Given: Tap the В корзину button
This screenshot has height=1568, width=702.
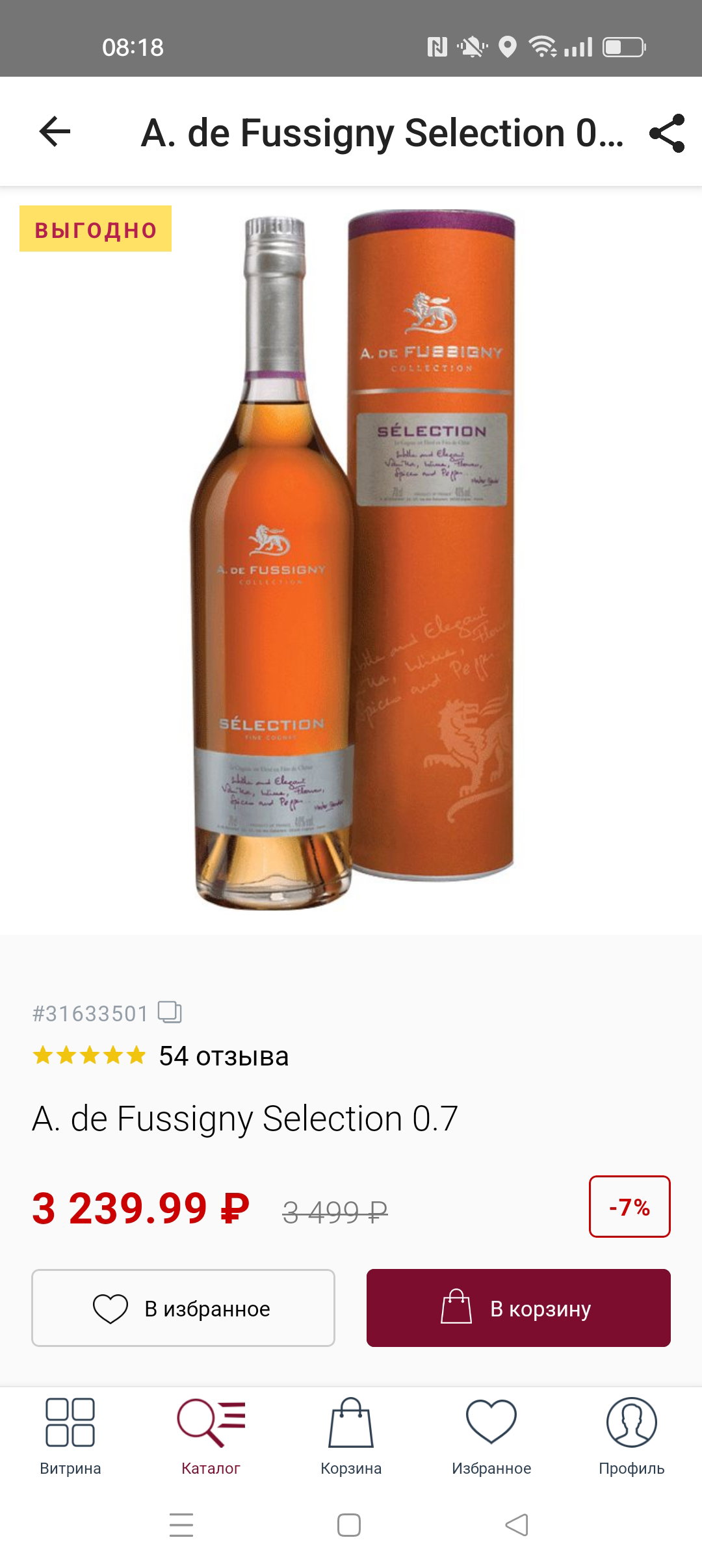Looking at the screenshot, I should [518, 1308].
